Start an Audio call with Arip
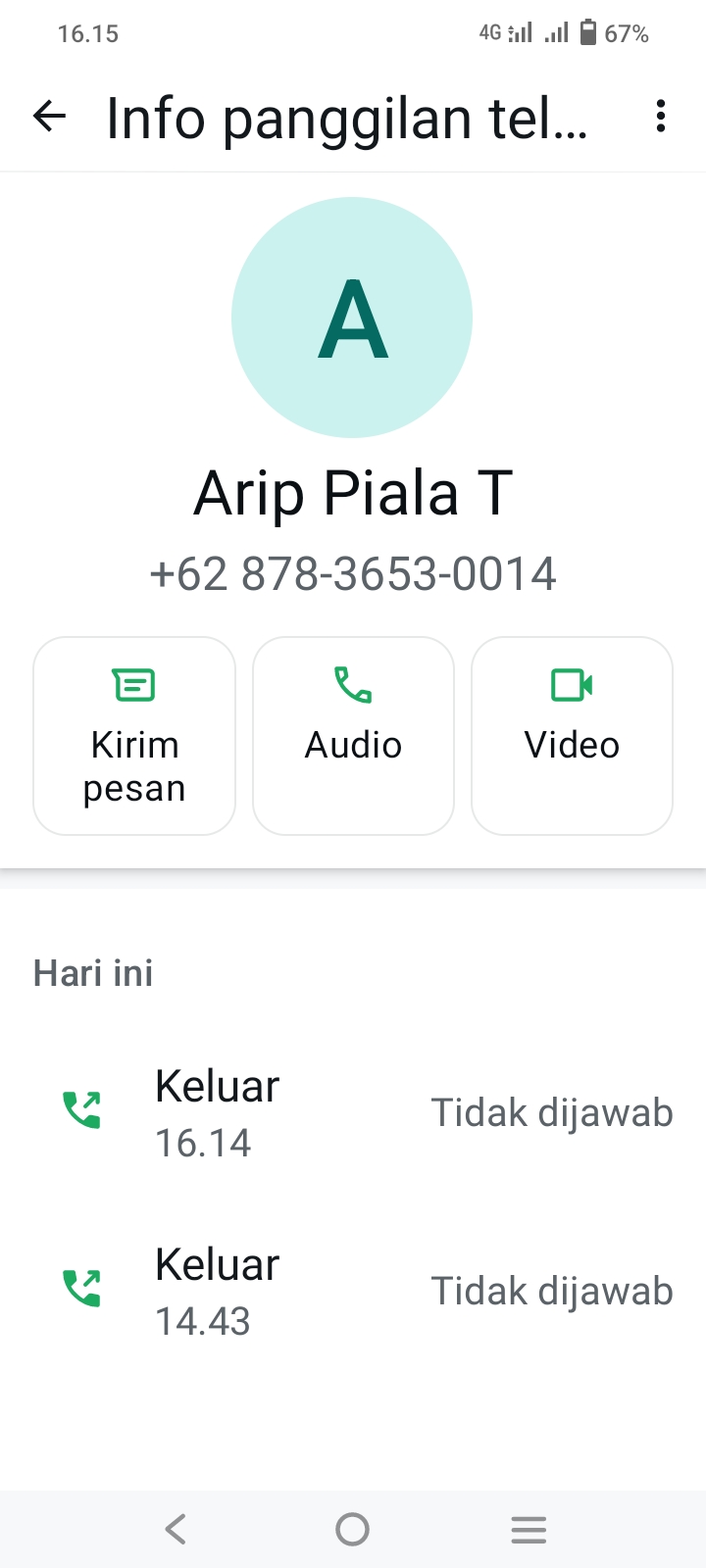The height and width of the screenshot is (1568, 706). coord(353,736)
